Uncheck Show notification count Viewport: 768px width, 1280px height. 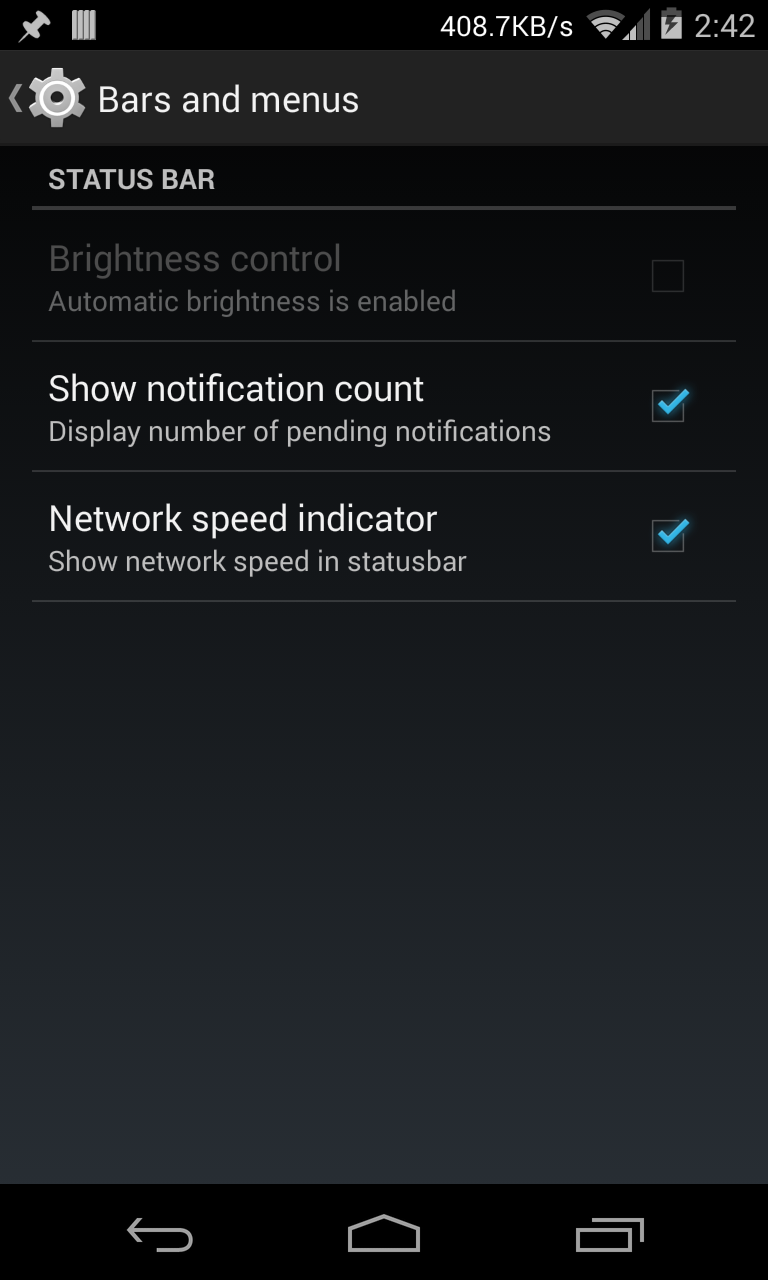pos(668,405)
